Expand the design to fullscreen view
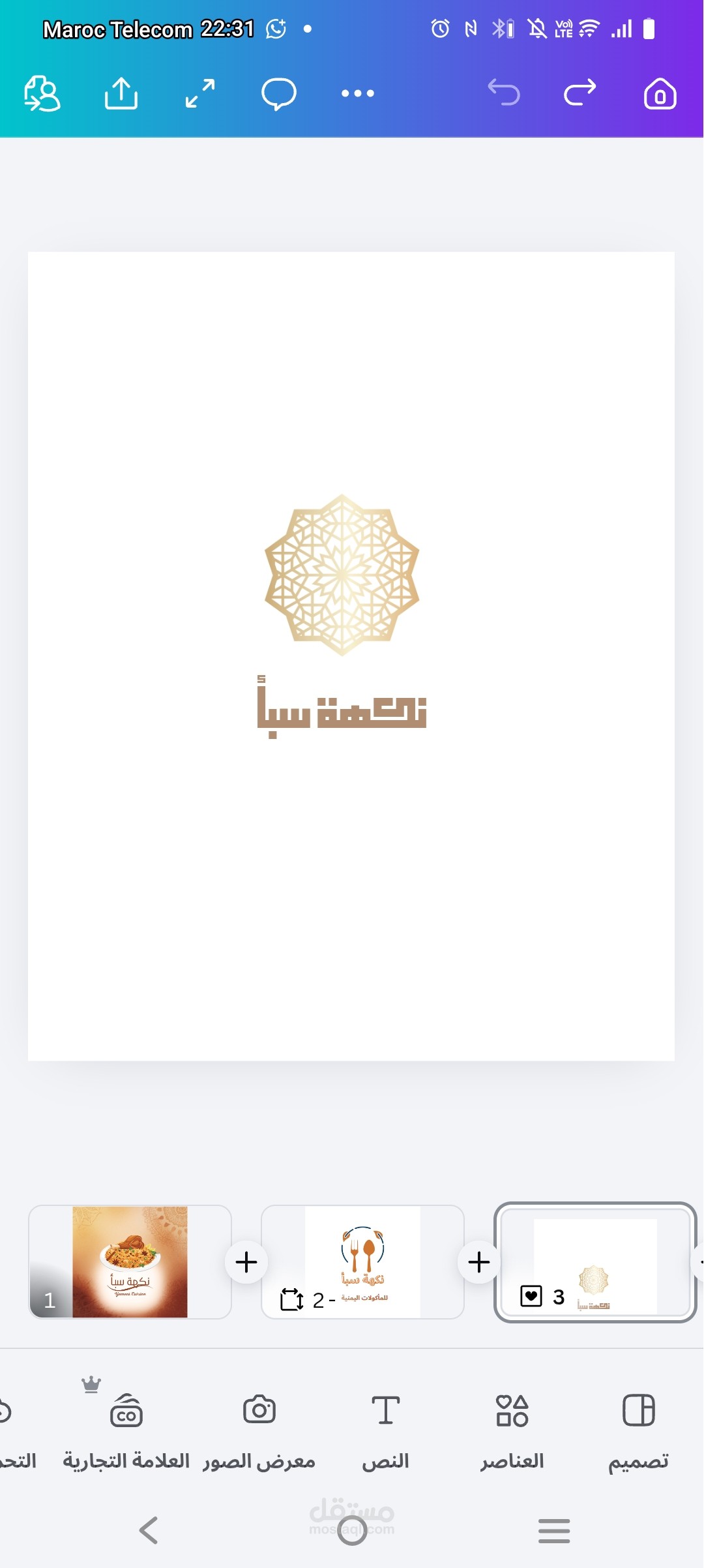 coord(199,93)
